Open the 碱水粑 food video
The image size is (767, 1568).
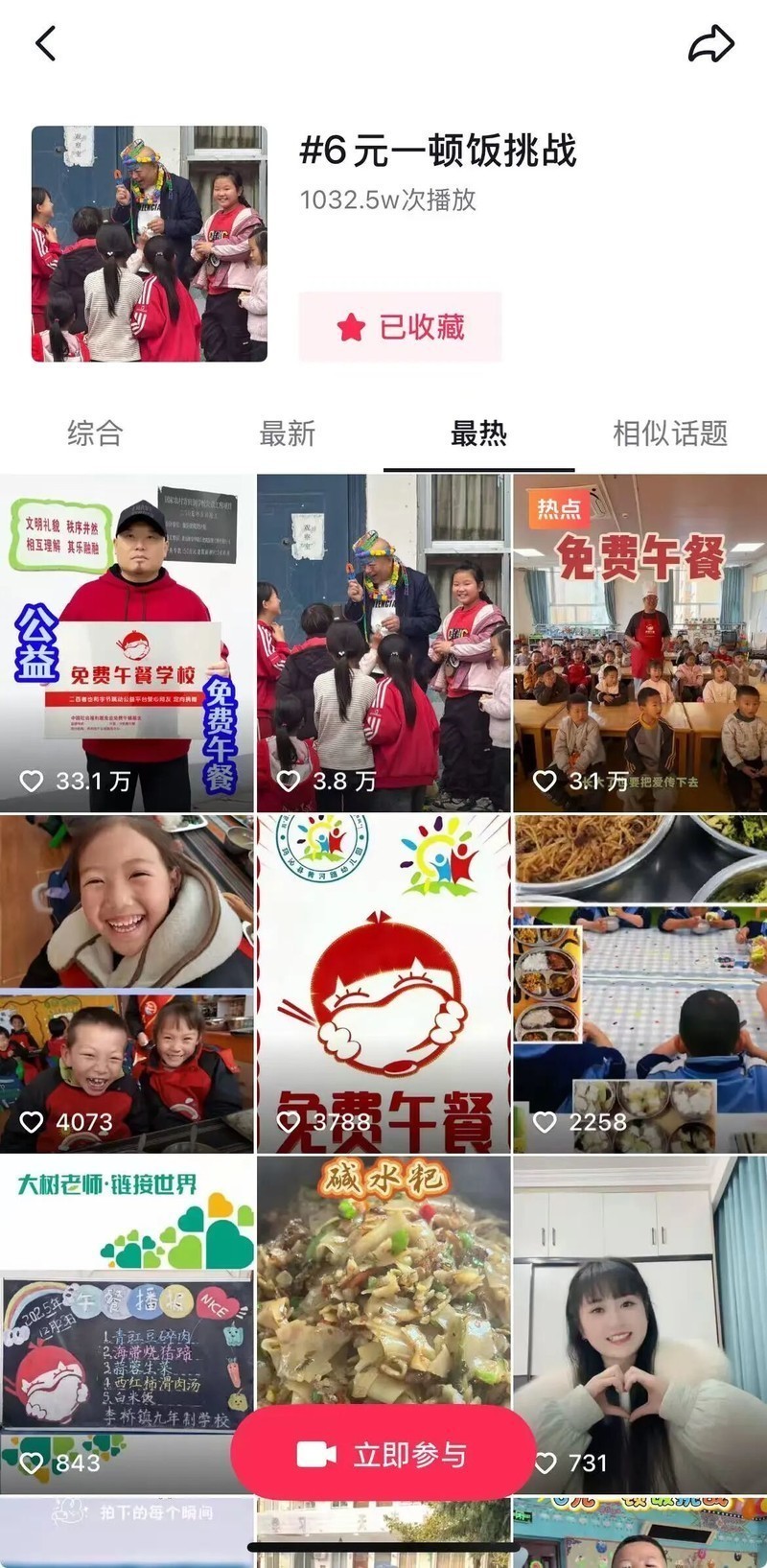[x=383, y=1285]
